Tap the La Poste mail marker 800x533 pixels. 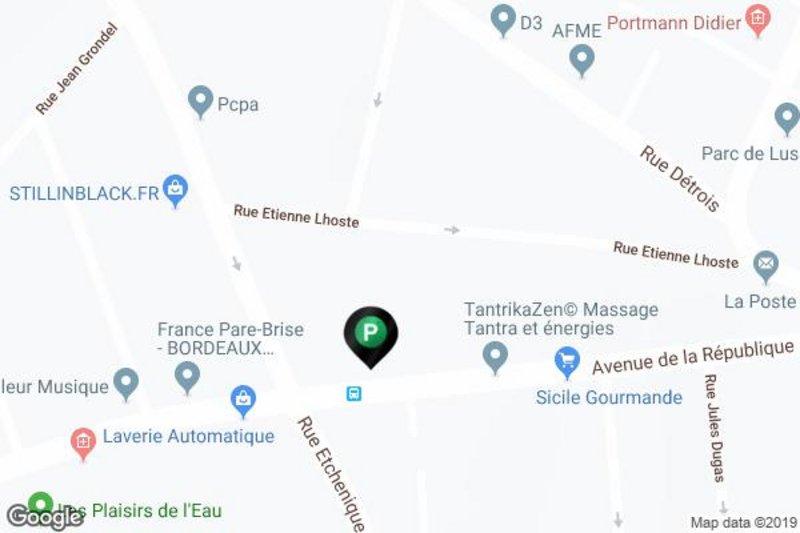766,264
